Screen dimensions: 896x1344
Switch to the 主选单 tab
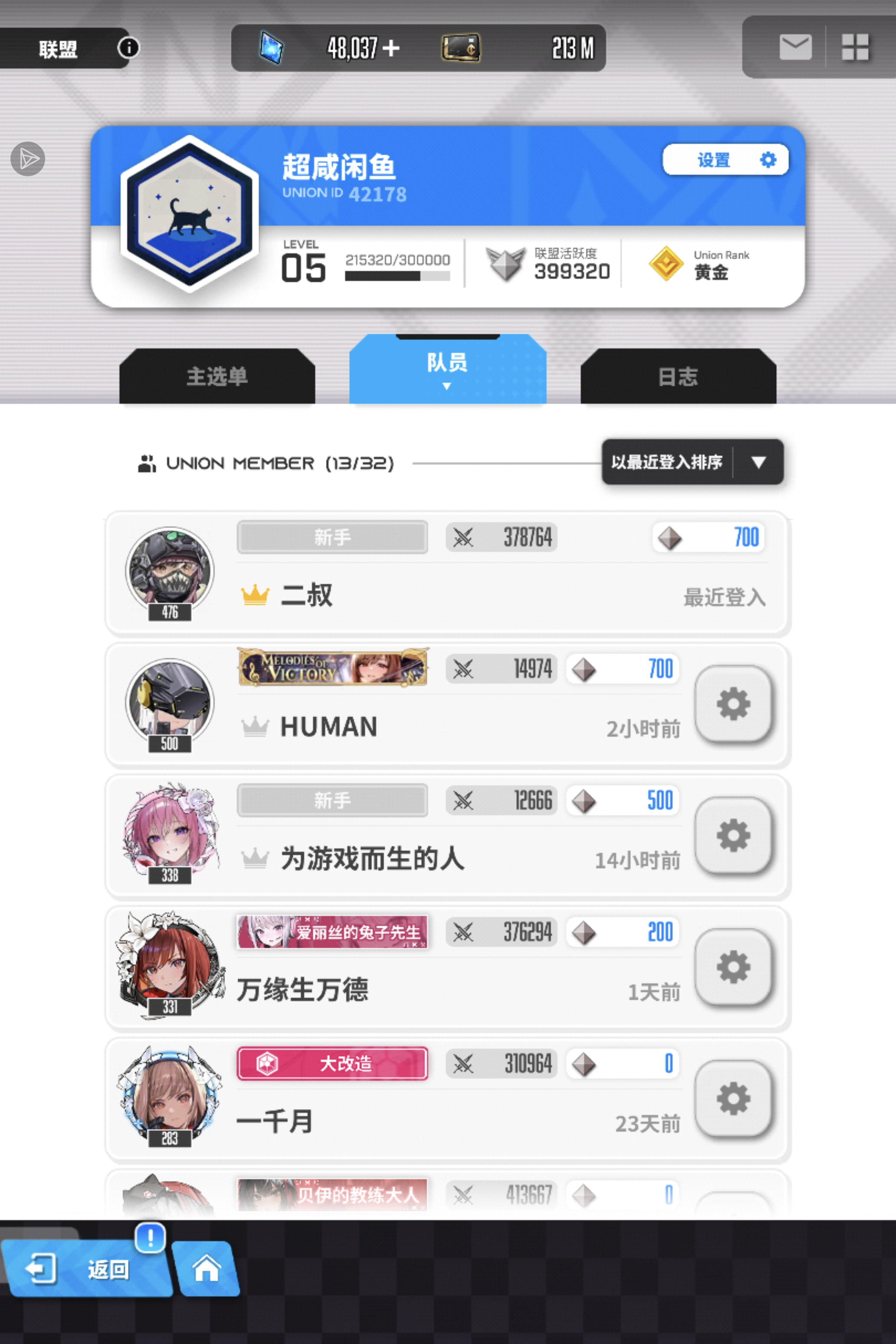coord(217,376)
